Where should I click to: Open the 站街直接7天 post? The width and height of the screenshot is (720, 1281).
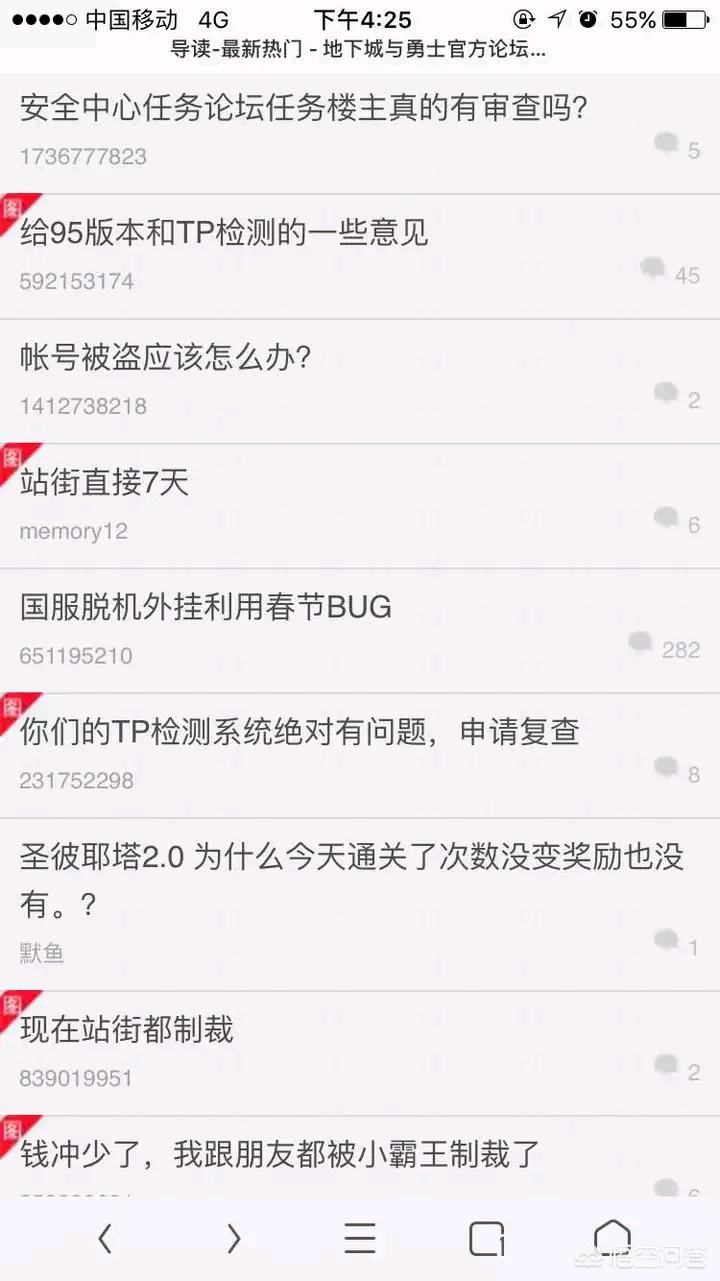(x=104, y=483)
